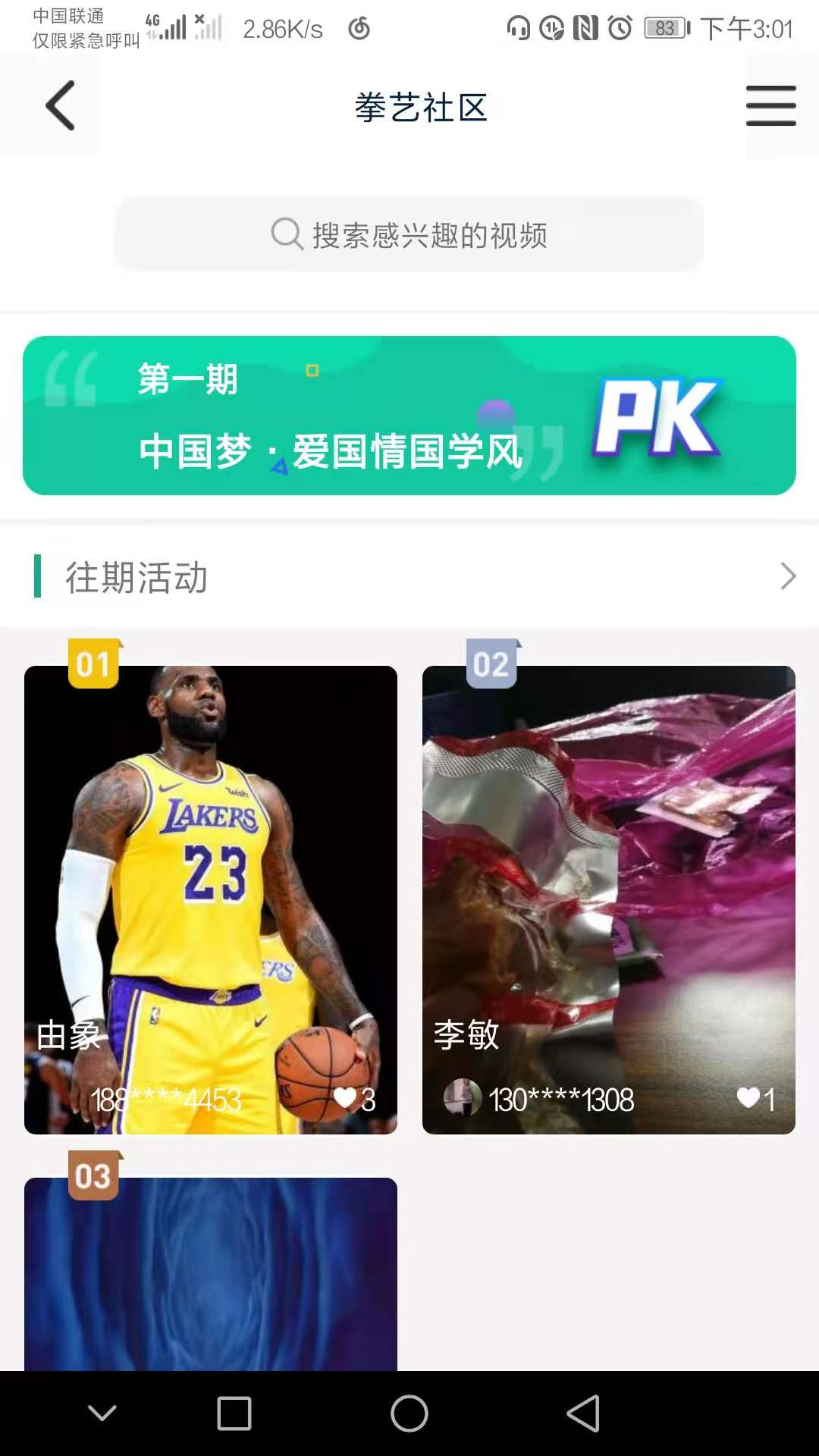The image size is (819, 1456).
Task: View avatar of user 130****1308
Action: (463, 1097)
